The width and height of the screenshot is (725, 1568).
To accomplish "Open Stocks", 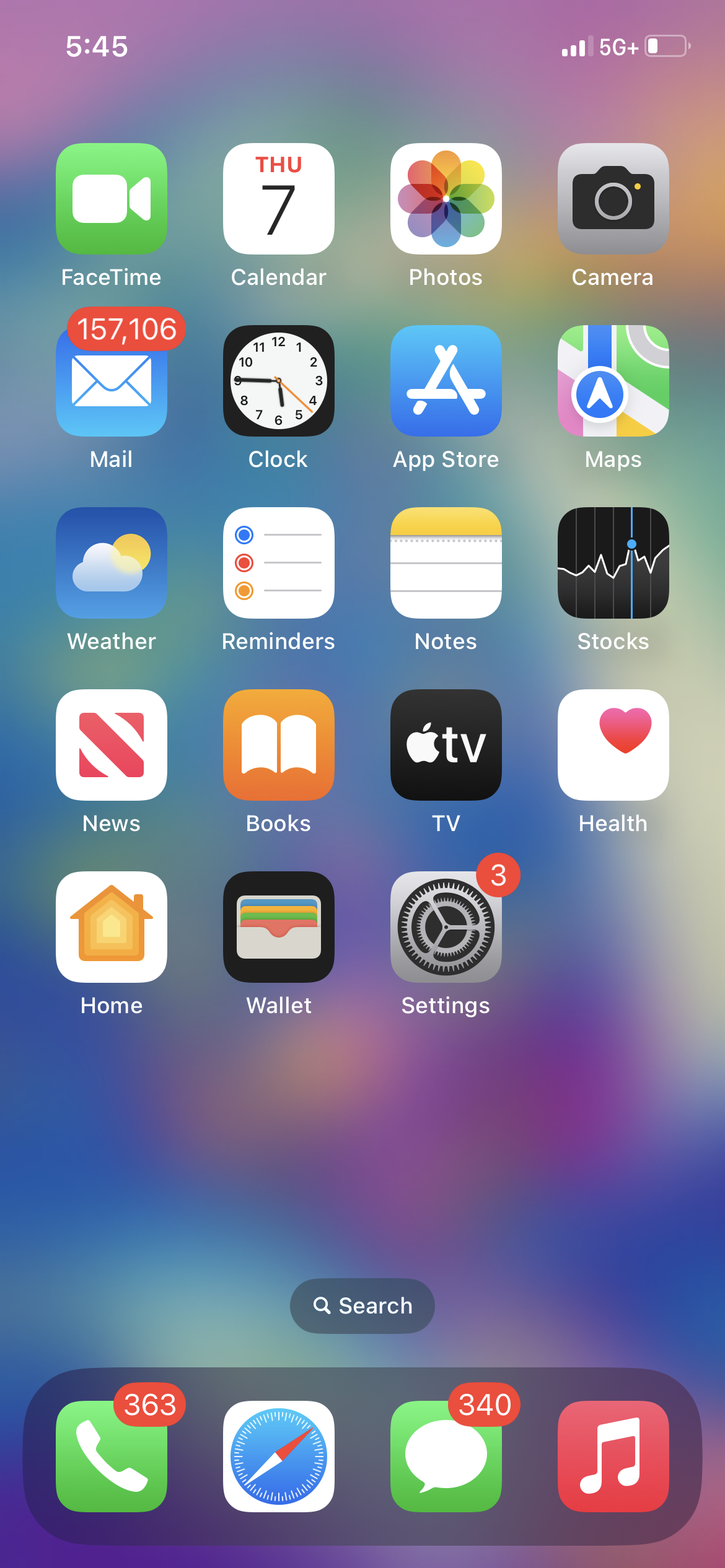I will tap(613, 563).
